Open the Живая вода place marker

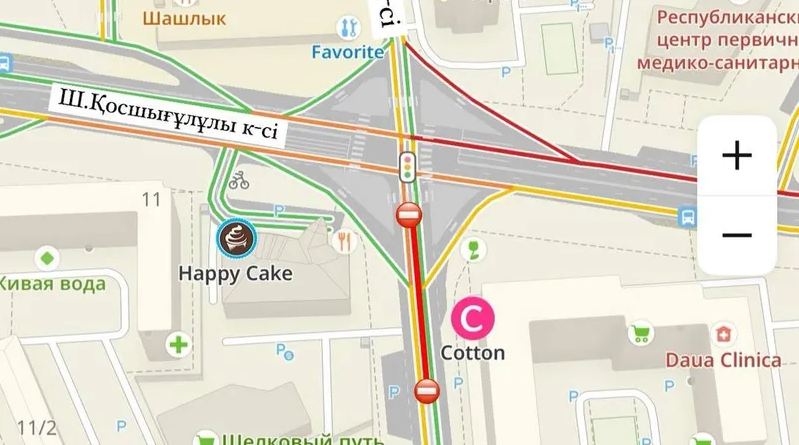(46, 259)
